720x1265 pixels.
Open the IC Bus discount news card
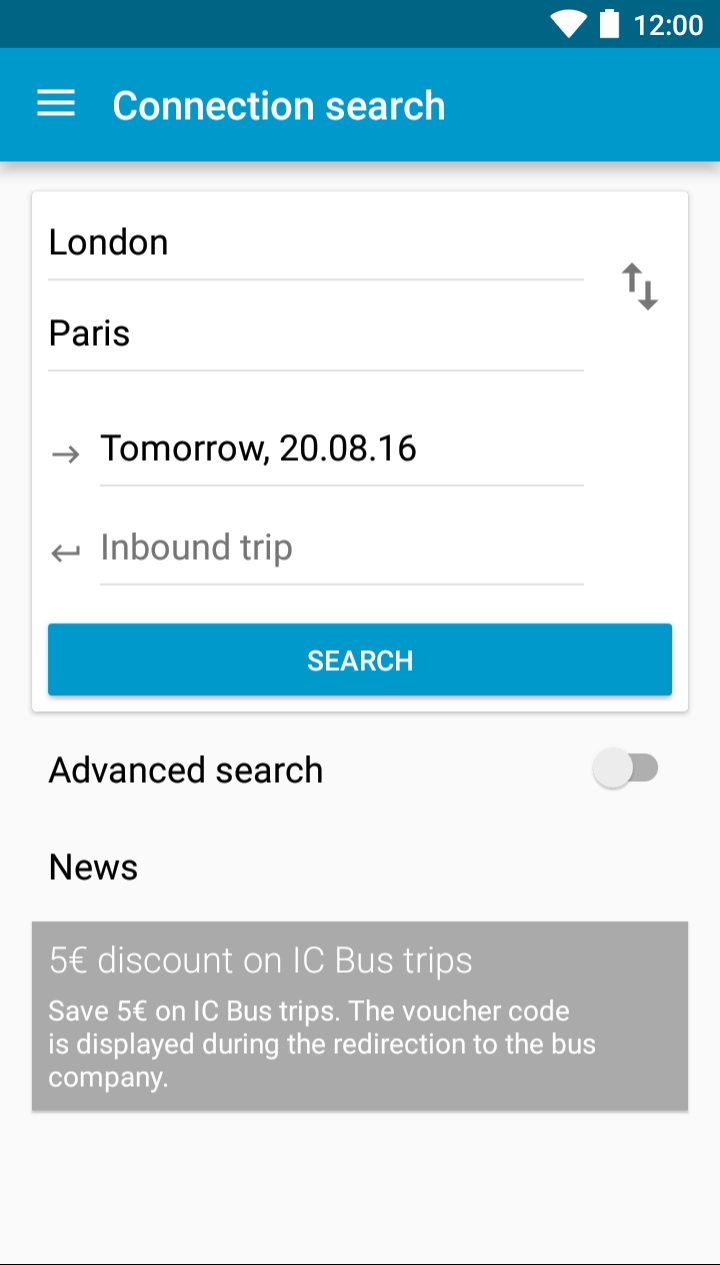point(360,1015)
